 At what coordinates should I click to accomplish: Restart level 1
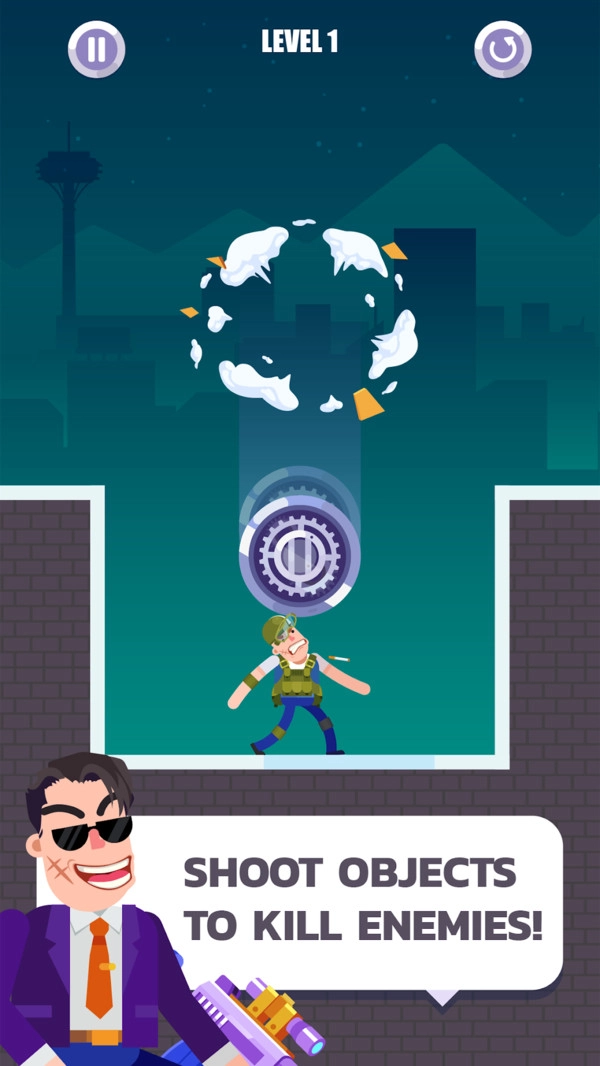coord(503,49)
